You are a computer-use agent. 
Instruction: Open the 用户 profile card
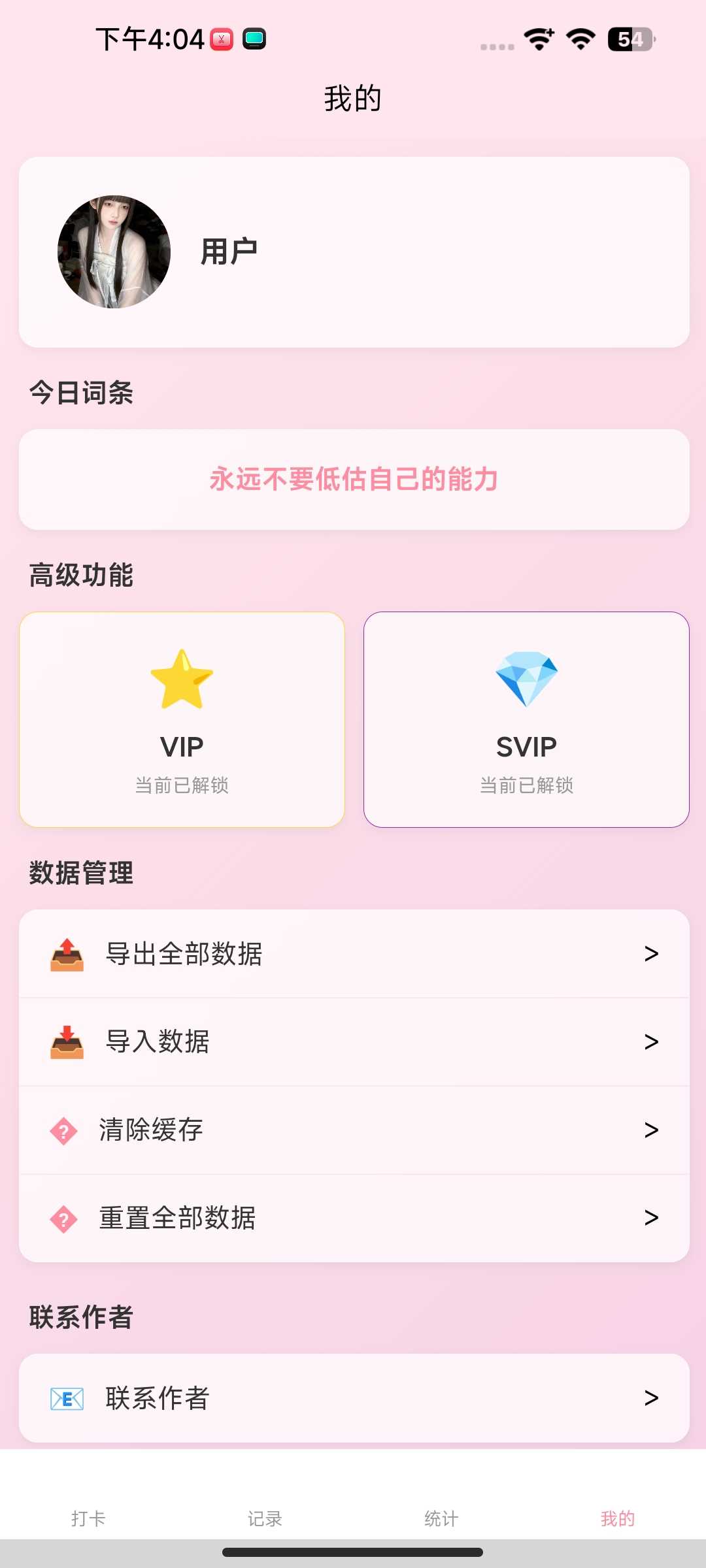click(353, 252)
